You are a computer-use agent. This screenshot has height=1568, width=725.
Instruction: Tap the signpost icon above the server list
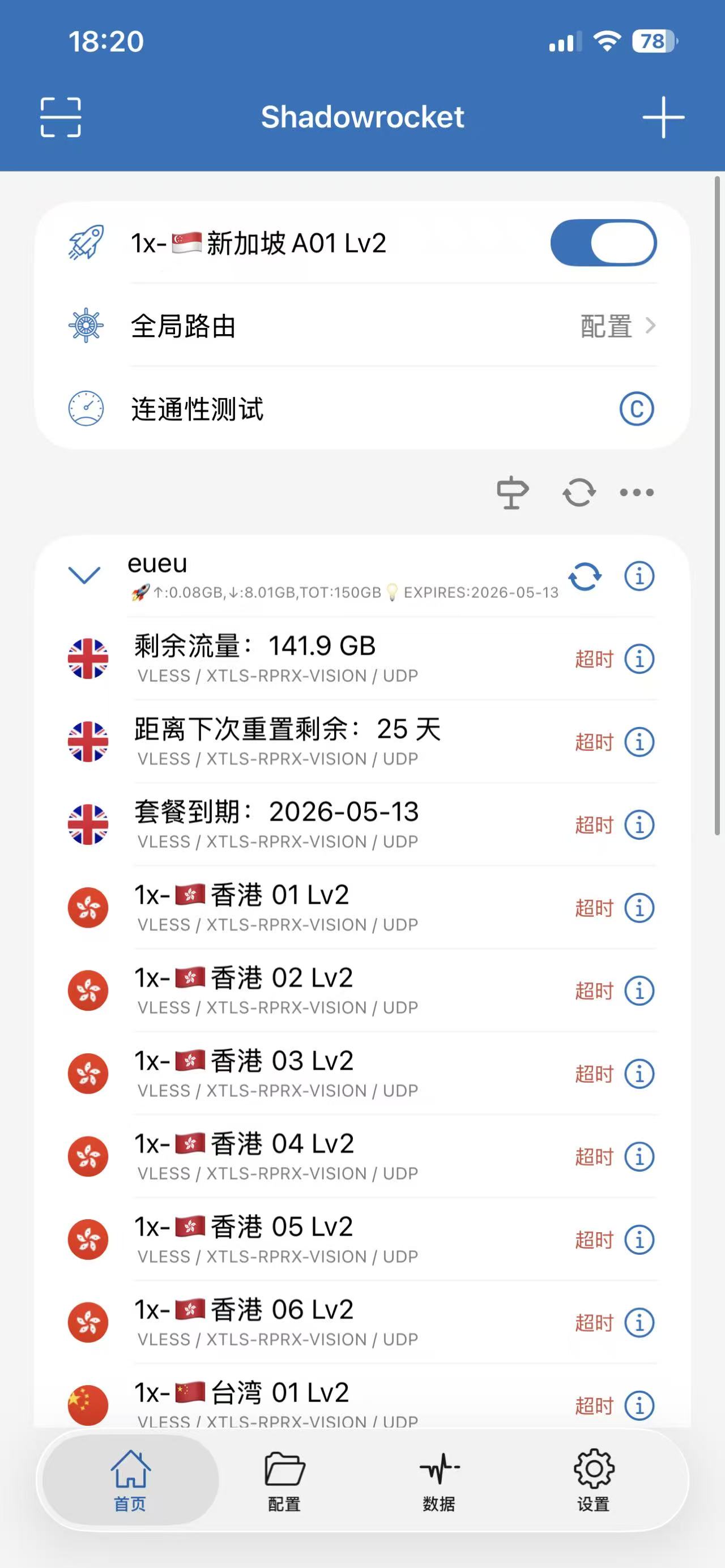tap(512, 493)
